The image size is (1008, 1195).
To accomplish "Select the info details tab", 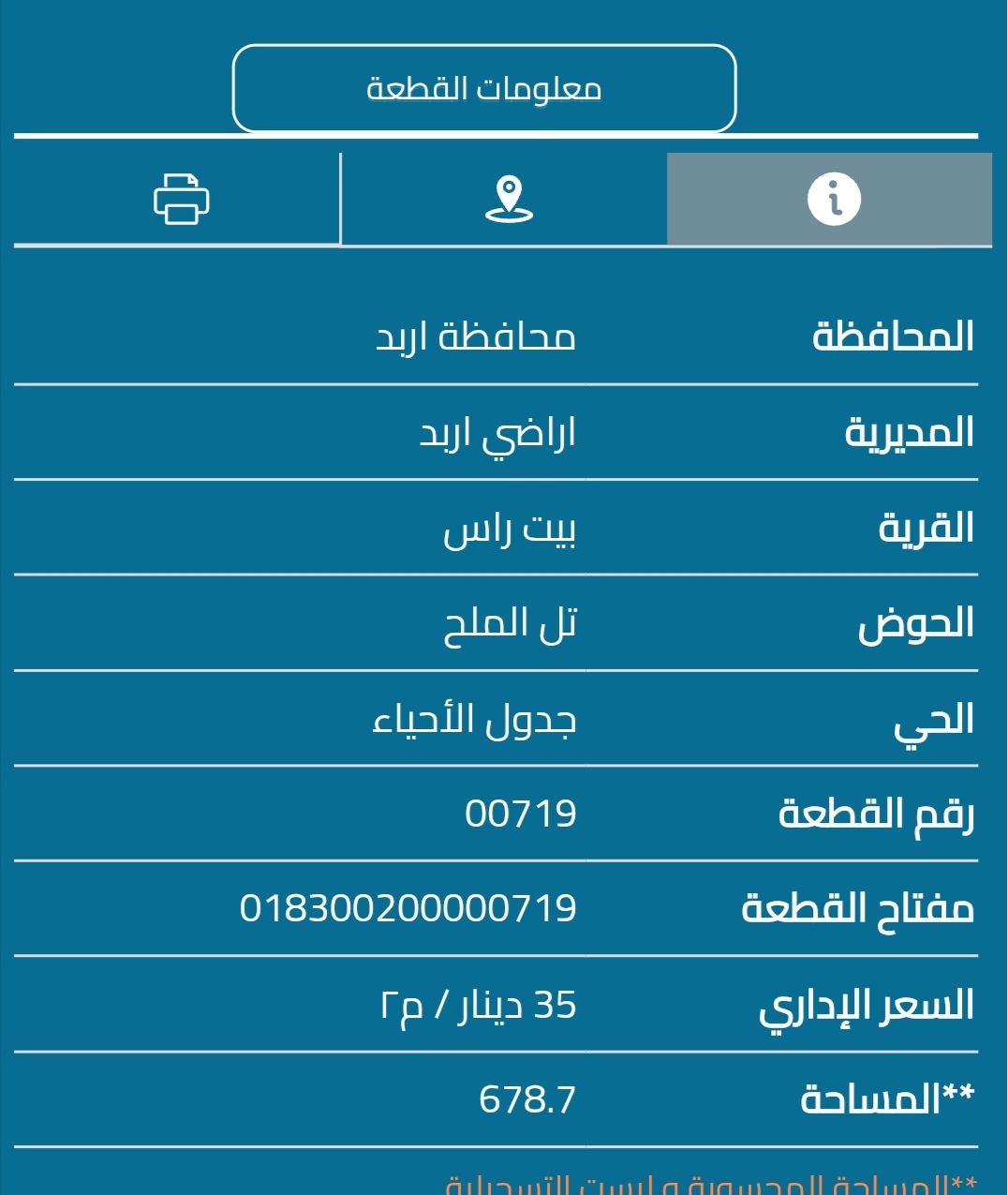I will [x=833, y=199].
